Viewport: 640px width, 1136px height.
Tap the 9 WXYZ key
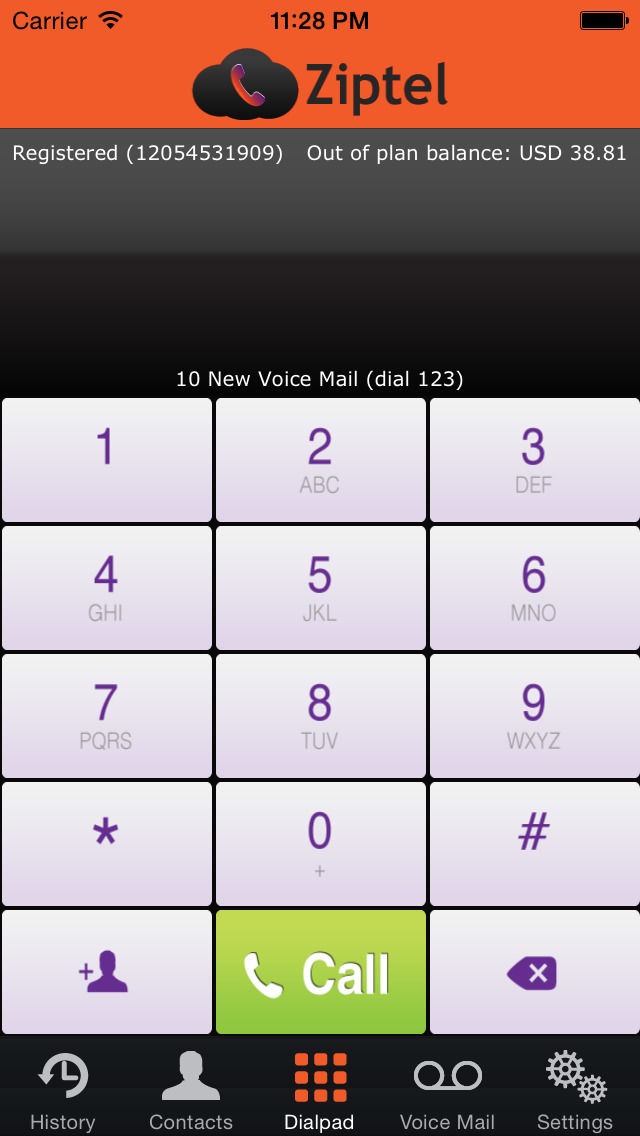(534, 716)
